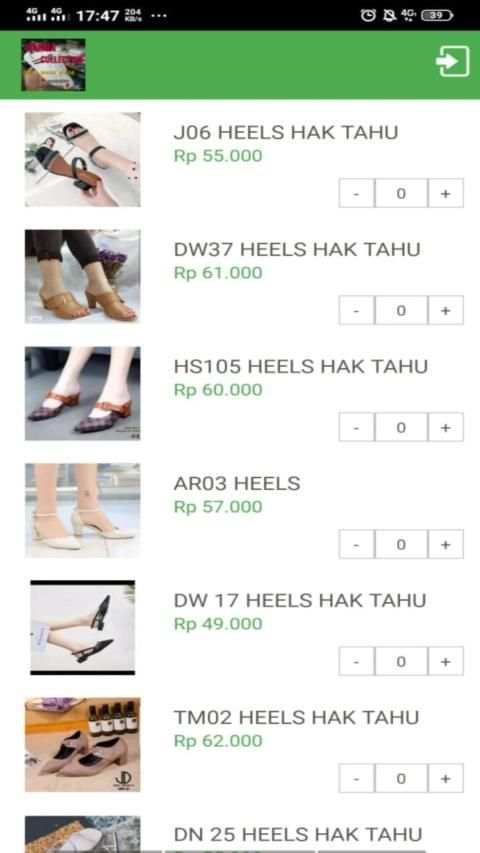Image resolution: width=480 pixels, height=853 pixels.
Task: View the AR03 HEELS product image
Action: [x=83, y=510]
